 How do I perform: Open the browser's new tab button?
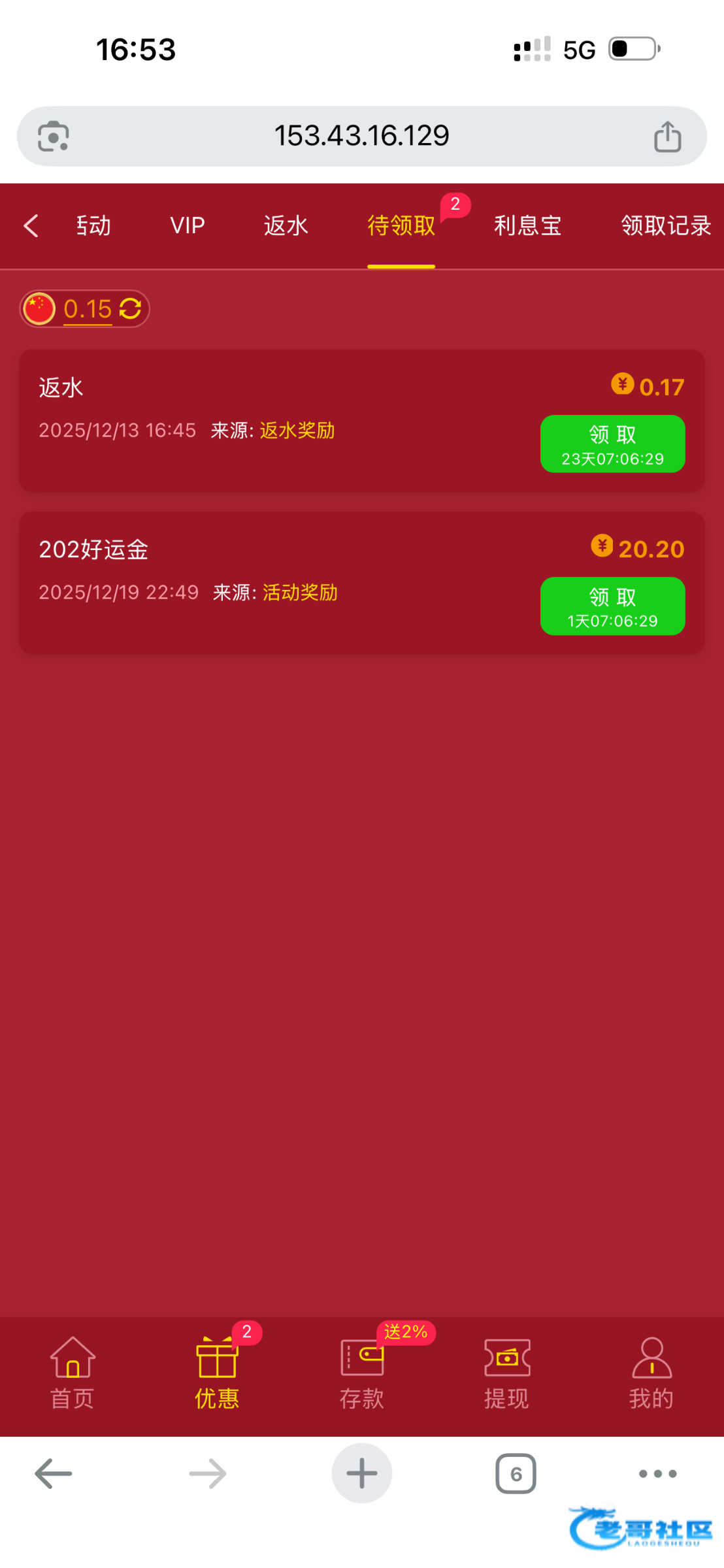[361, 1473]
